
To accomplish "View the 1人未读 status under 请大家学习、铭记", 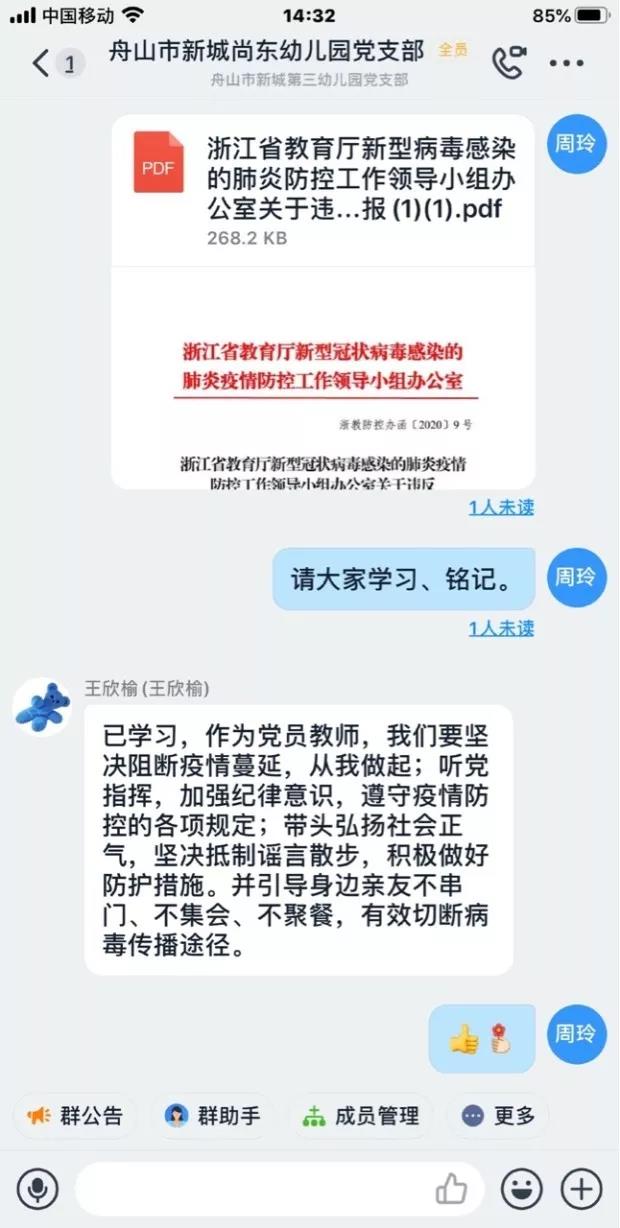I will tap(501, 628).
